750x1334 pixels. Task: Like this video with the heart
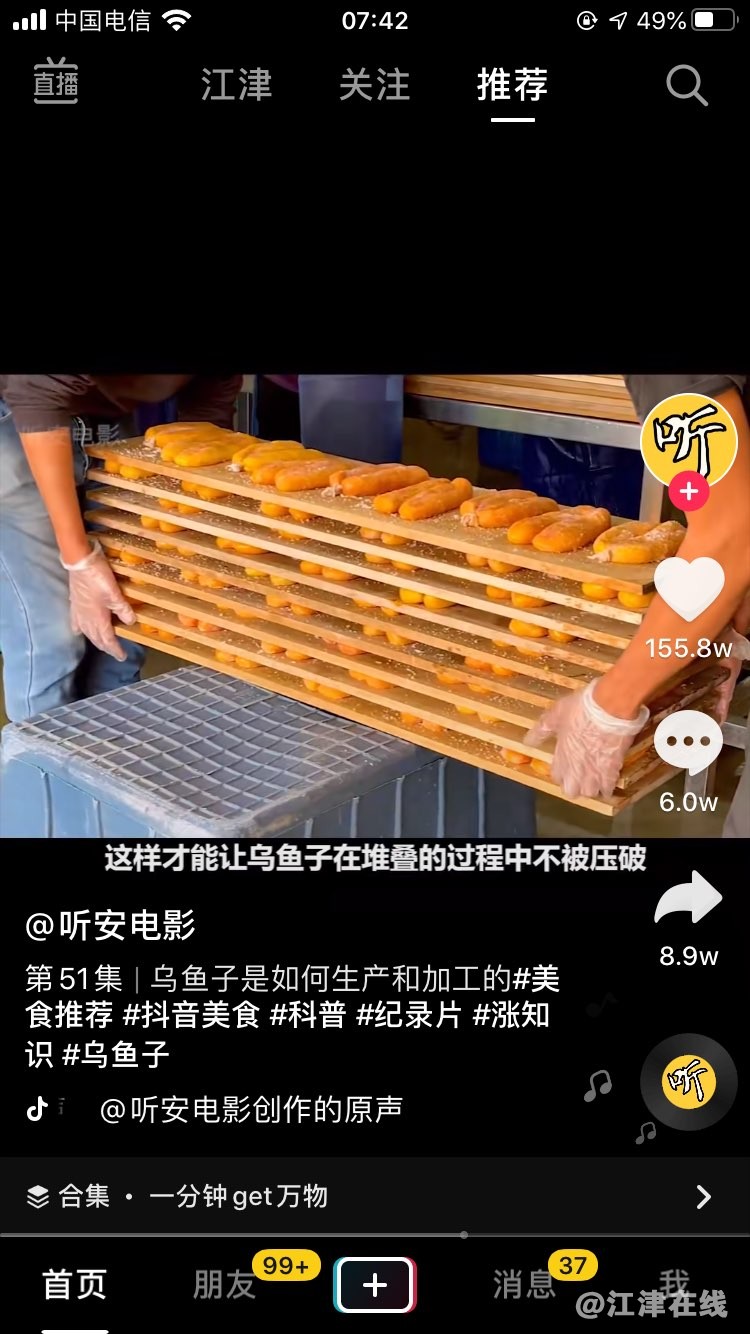click(688, 590)
